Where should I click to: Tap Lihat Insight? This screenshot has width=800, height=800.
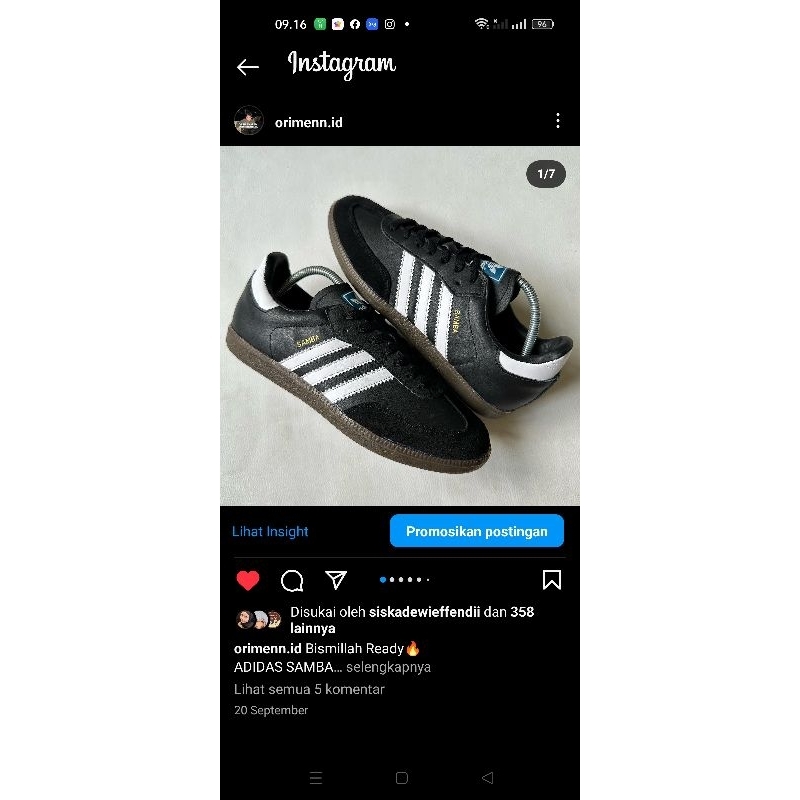(270, 531)
